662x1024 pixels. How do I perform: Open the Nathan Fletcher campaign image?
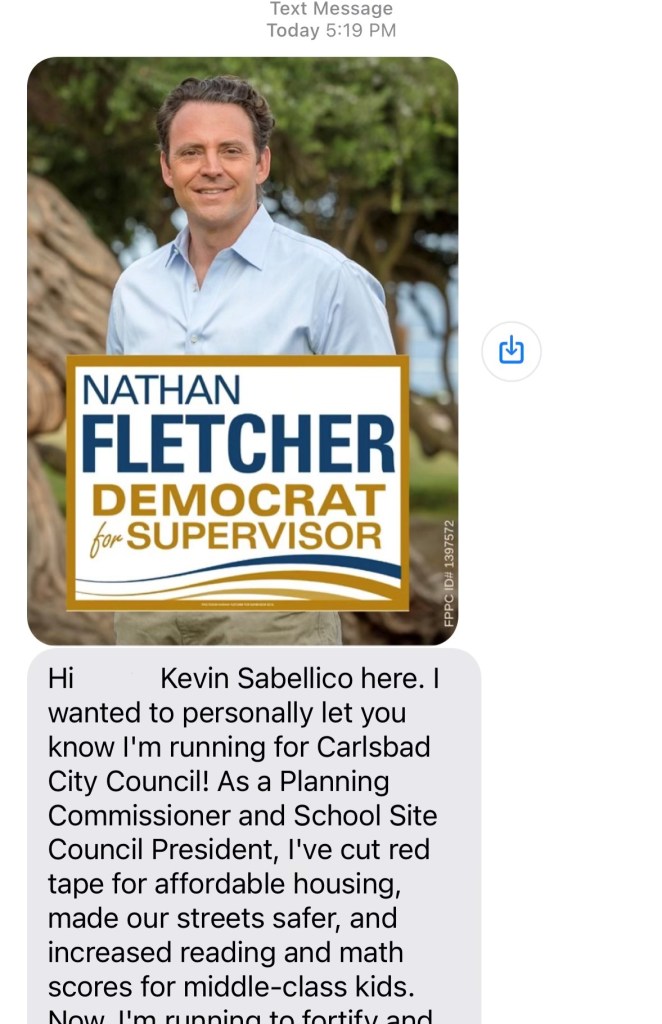(x=242, y=350)
